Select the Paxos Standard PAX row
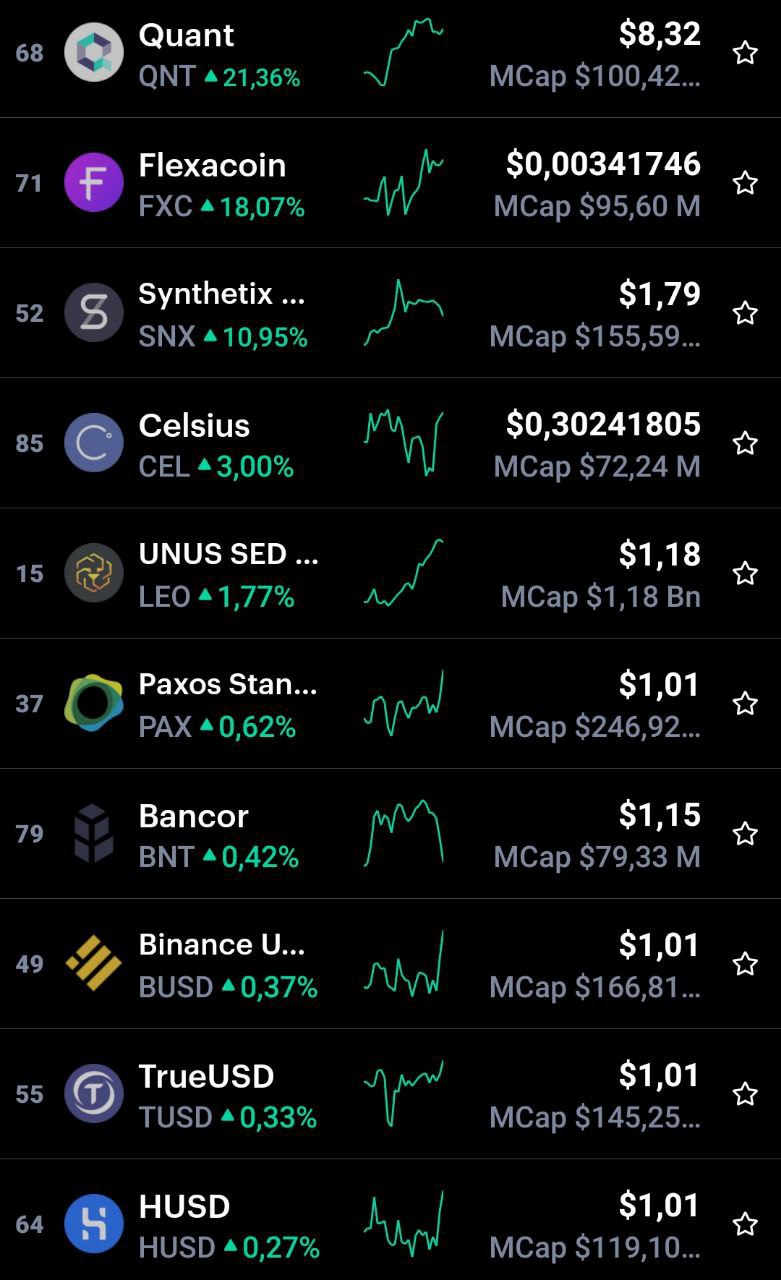Viewport: 781px width, 1280px height. coord(390,704)
